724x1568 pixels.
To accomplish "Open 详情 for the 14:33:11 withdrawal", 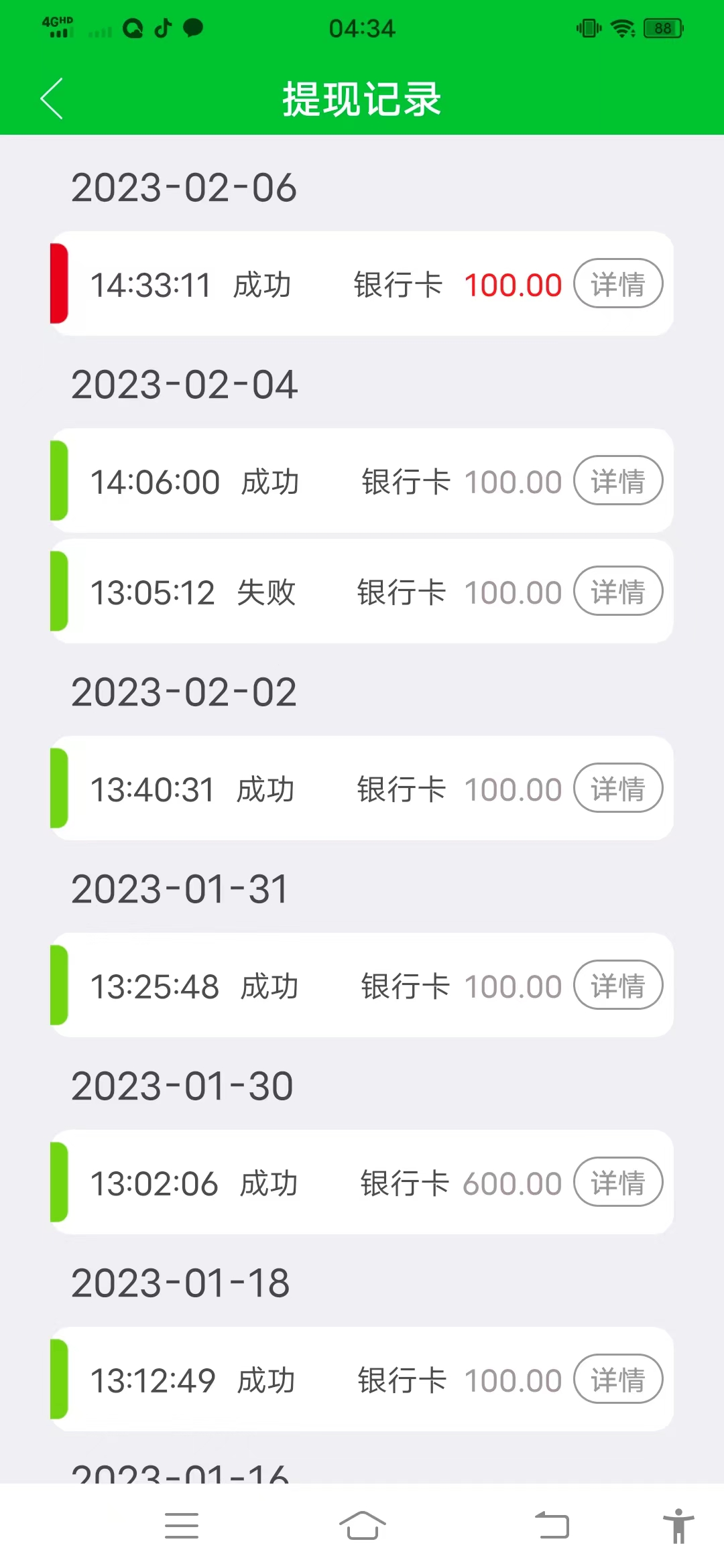I will point(617,283).
